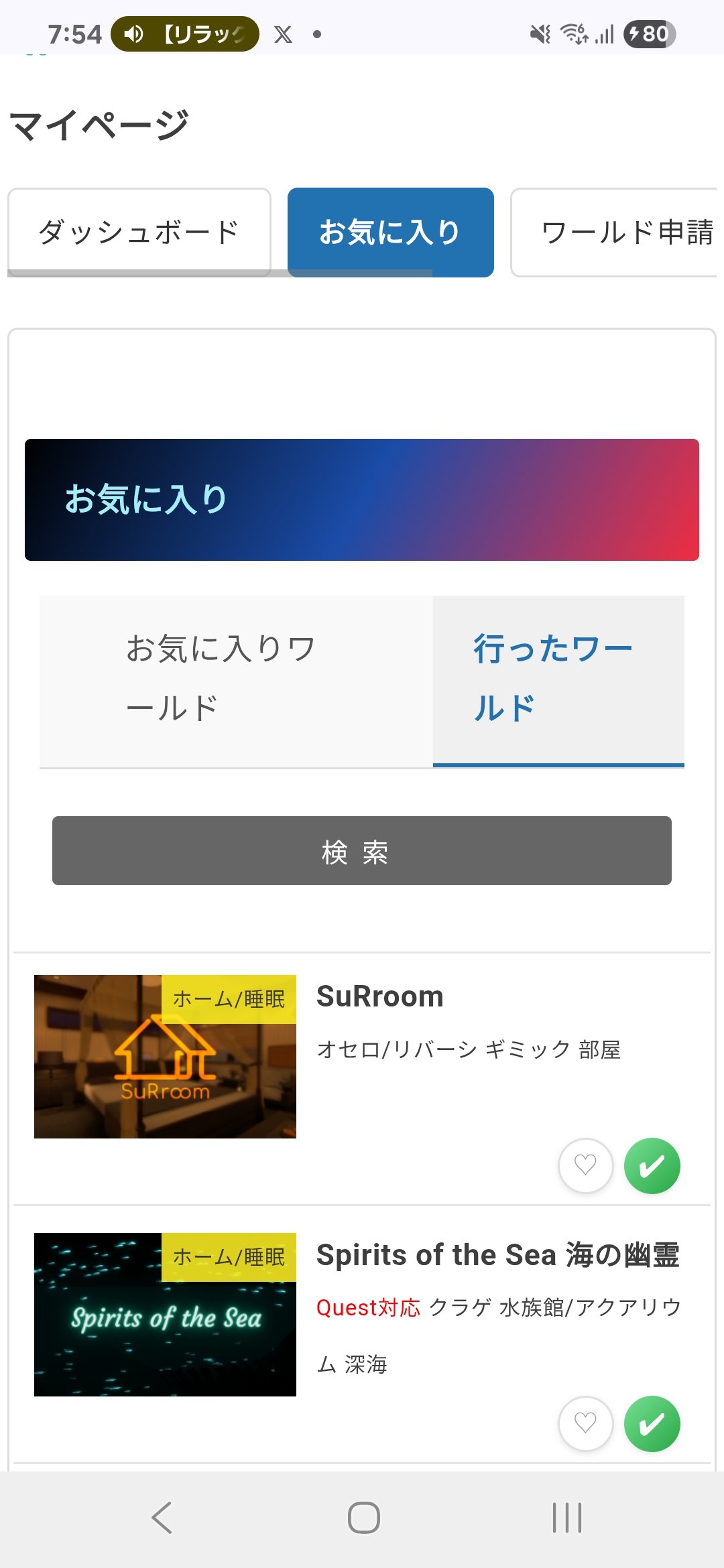
Task: Favorite Spirits of the Sea with heart
Action: (x=585, y=1424)
